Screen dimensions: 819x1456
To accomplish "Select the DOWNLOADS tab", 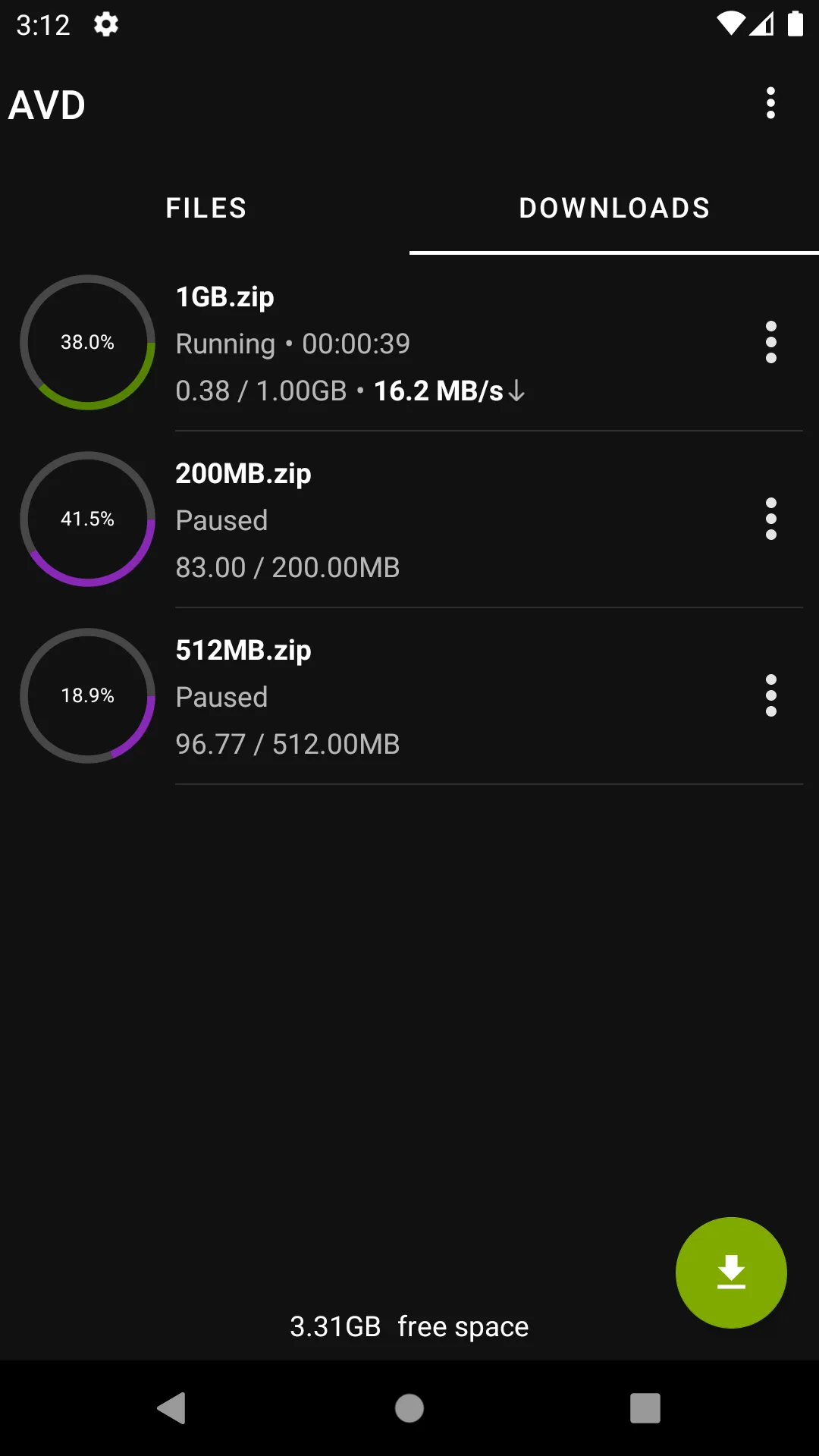I will (x=613, y=208).
